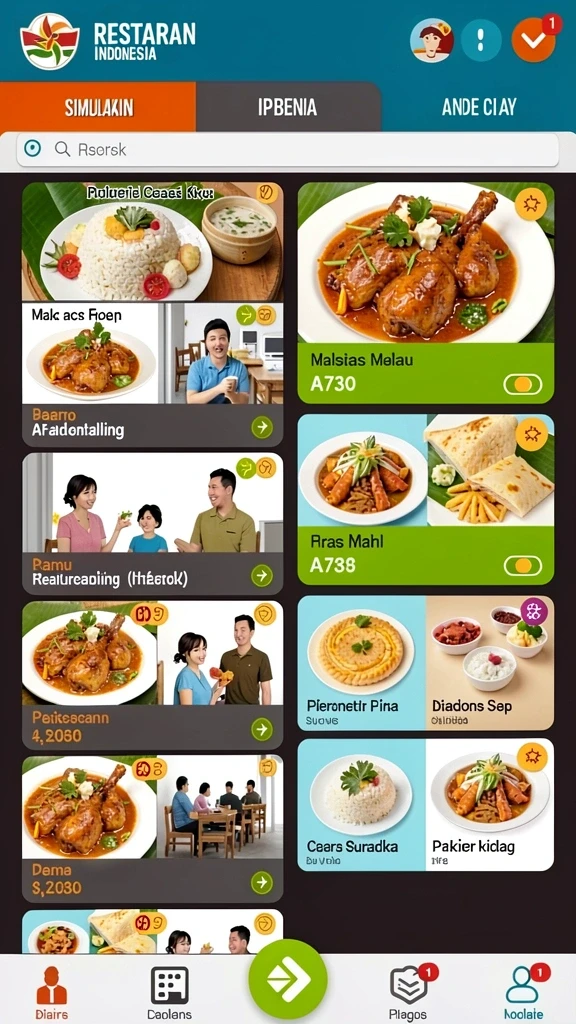576x1024 pixels.
Task: Open the Dema card arrow
Action: (262, 883)
